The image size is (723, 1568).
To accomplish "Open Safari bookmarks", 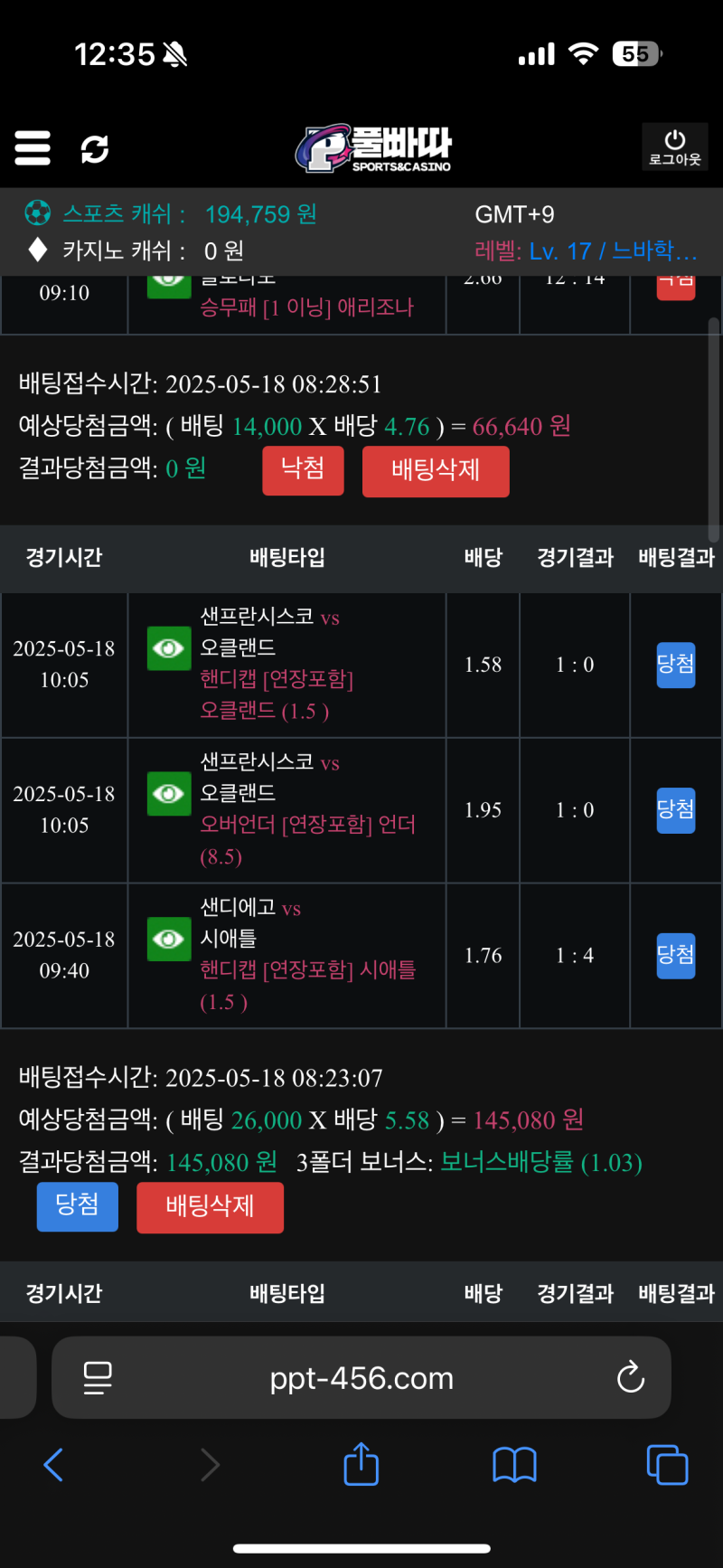I will point(514,1464).
